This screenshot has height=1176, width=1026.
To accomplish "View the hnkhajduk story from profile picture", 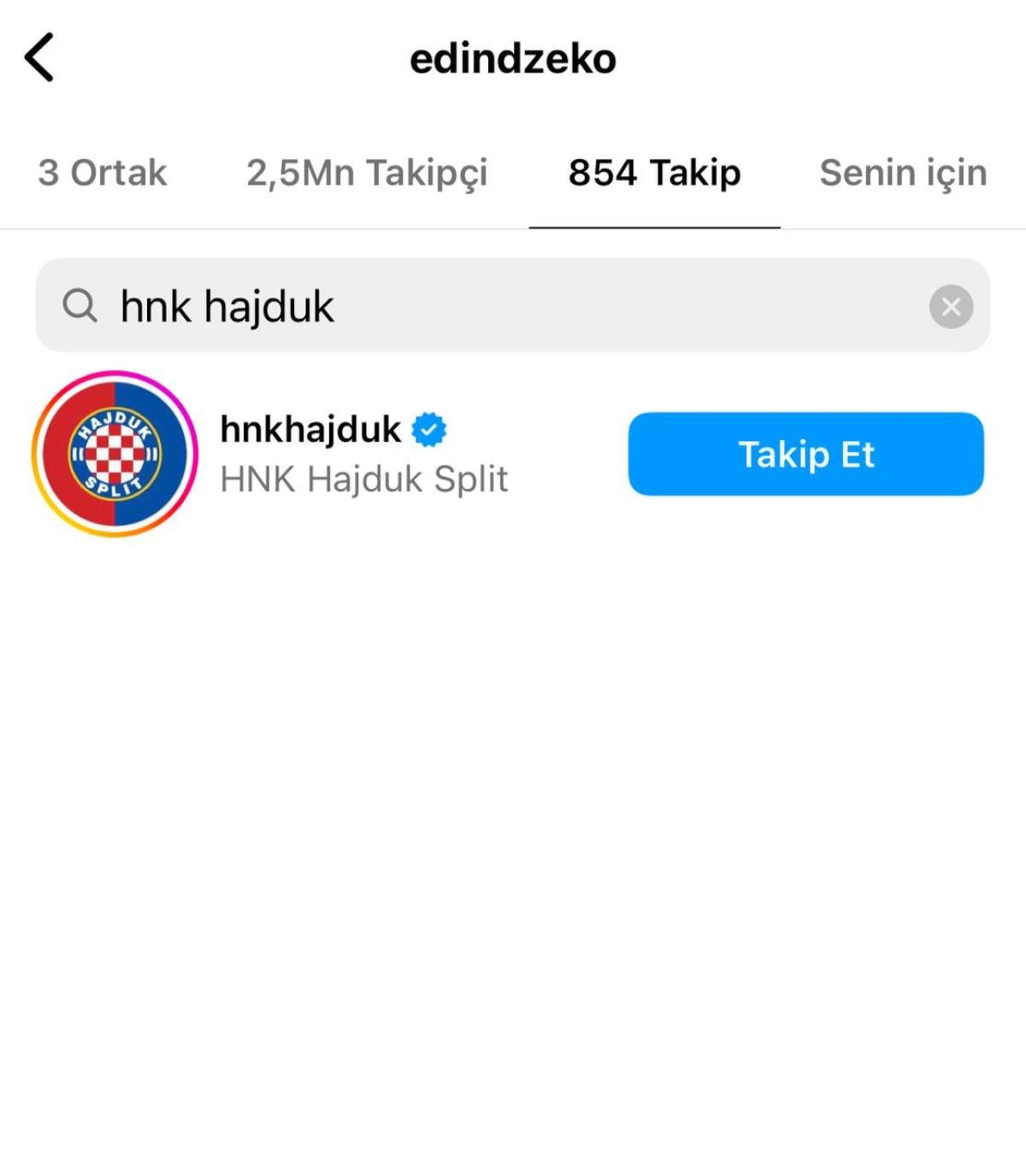I will 115,454.
